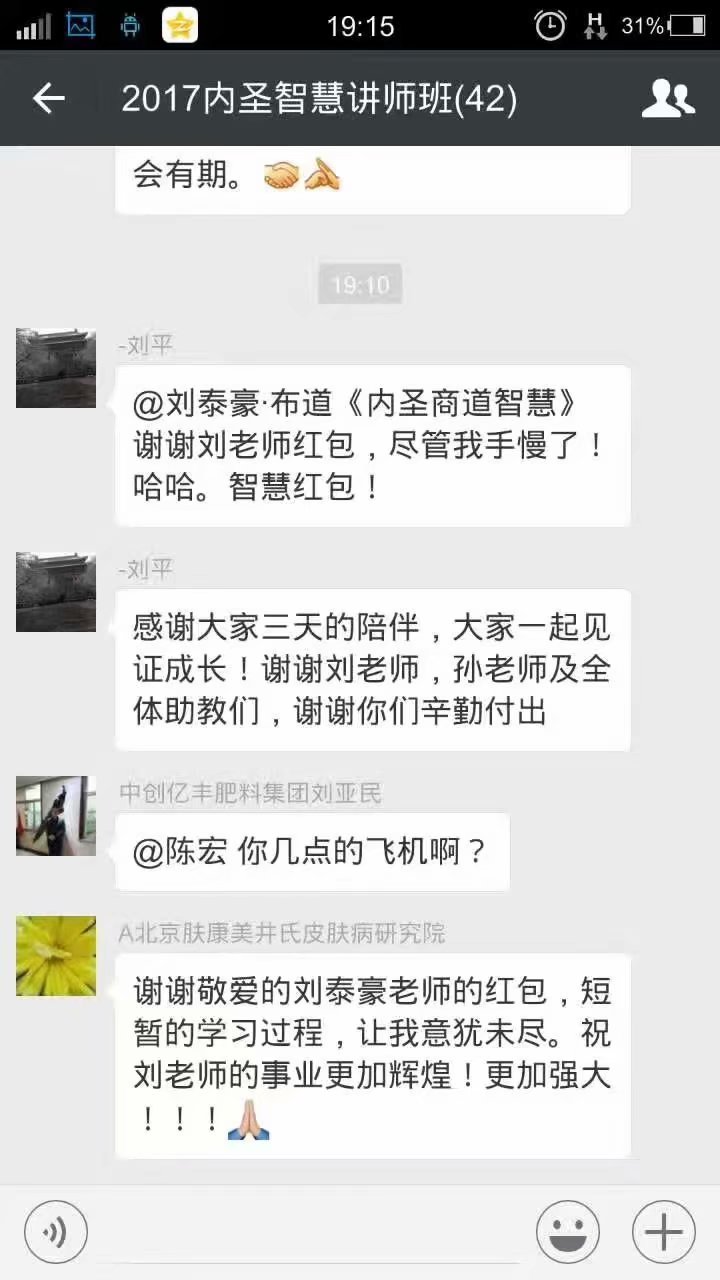Viewport: 720px width, 1280px height.
Task: Open the plus attachment menu
Action: (x=663, y=1231)
